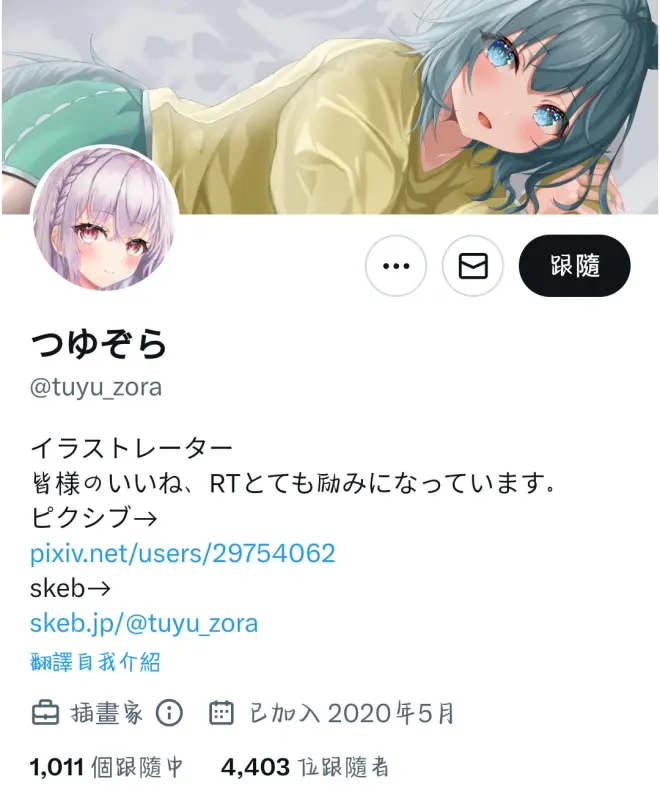The width and height of the screenshot is (660, 790).
Task: View the profile avatar picture
Action: (x=104, y=222)
